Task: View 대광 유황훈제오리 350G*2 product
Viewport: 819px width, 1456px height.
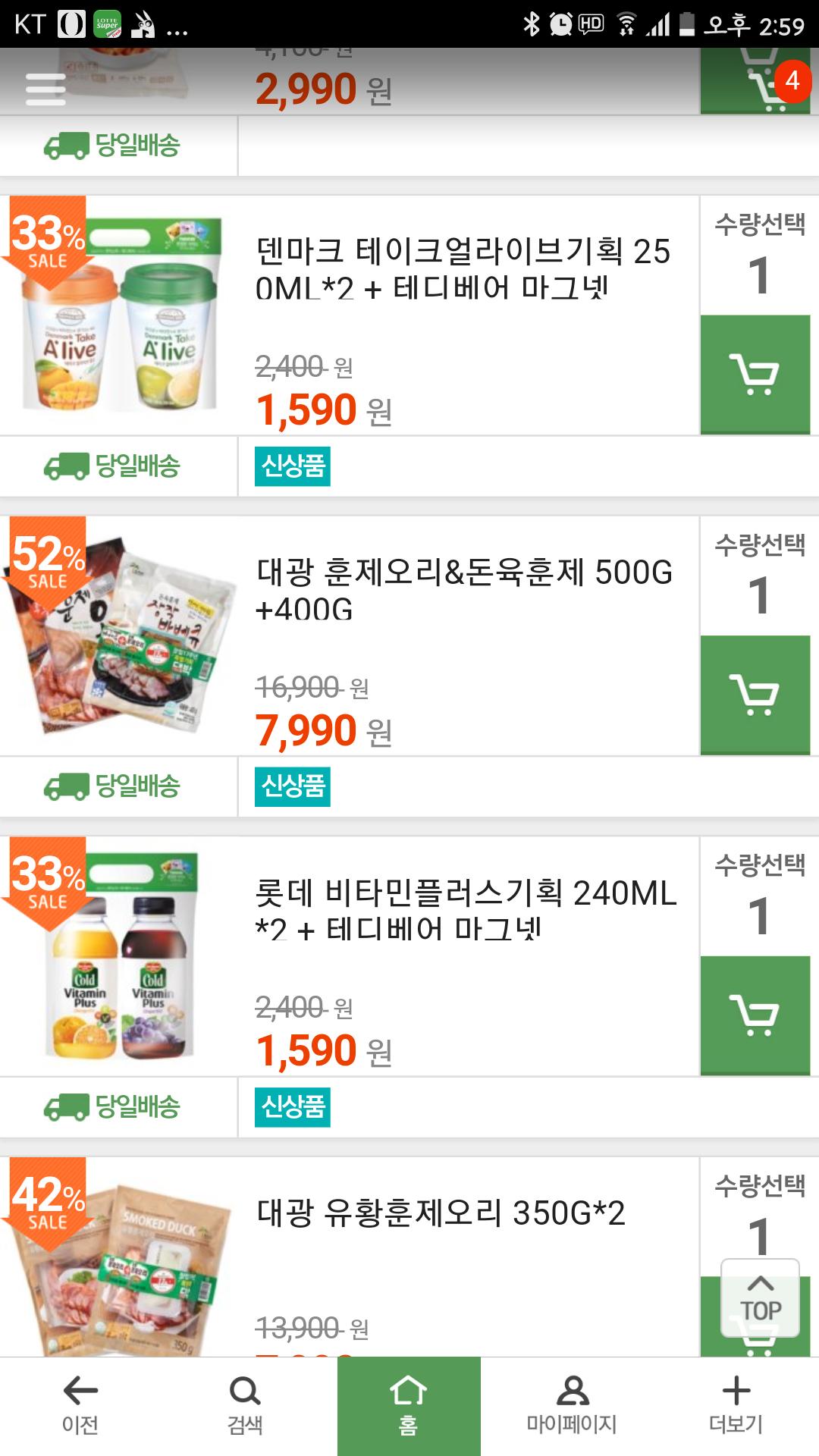Action: click(x=441, y=1213)
